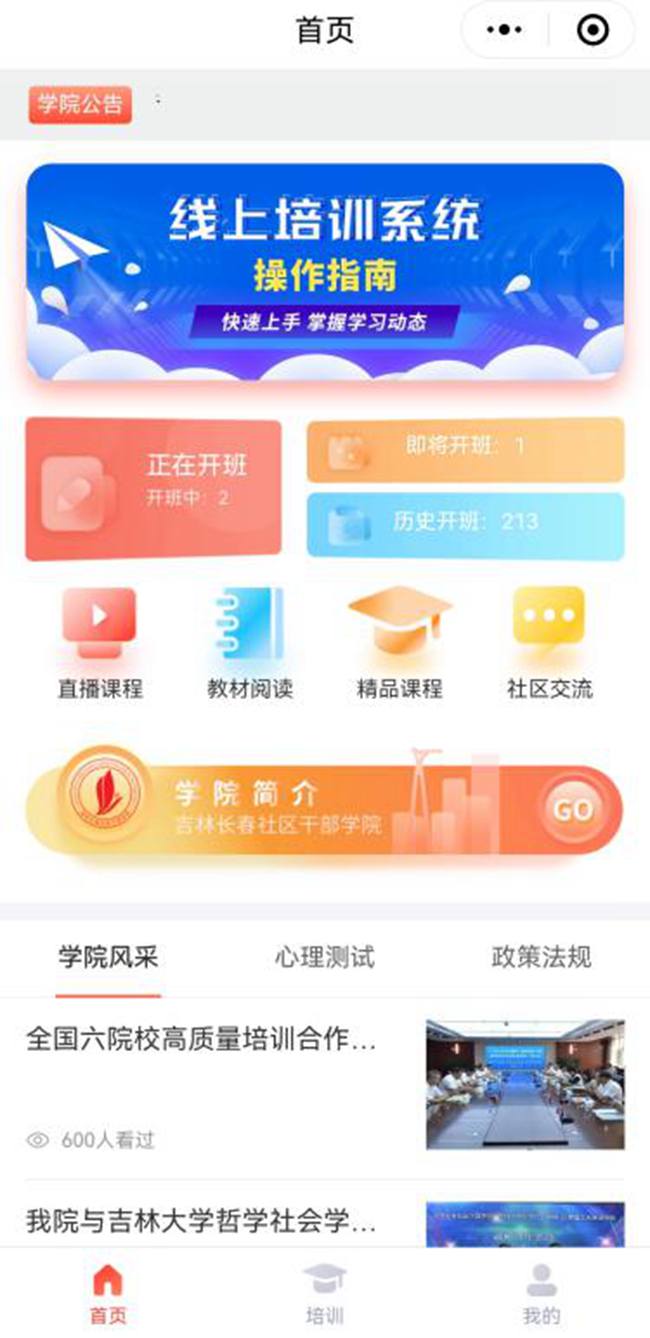
Task: Open the 学院公告 announcement bar
Action: (80, 104)
